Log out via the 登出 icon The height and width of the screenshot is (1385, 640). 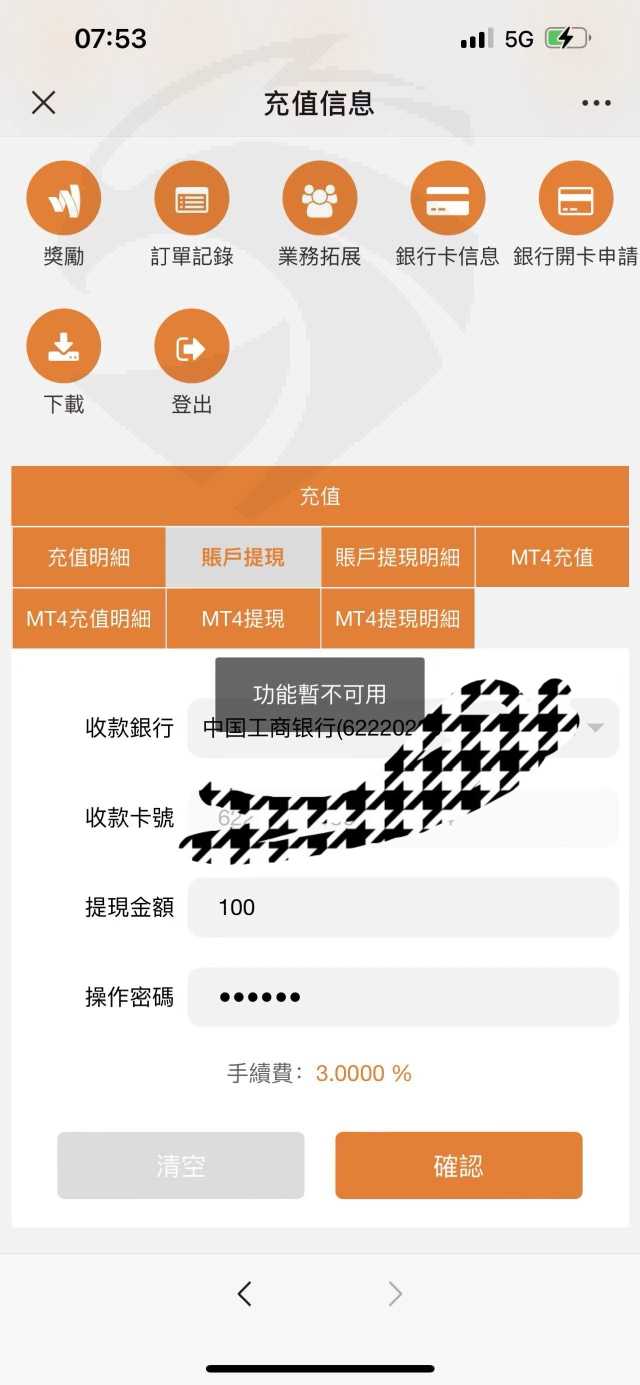tap(192, 346)
